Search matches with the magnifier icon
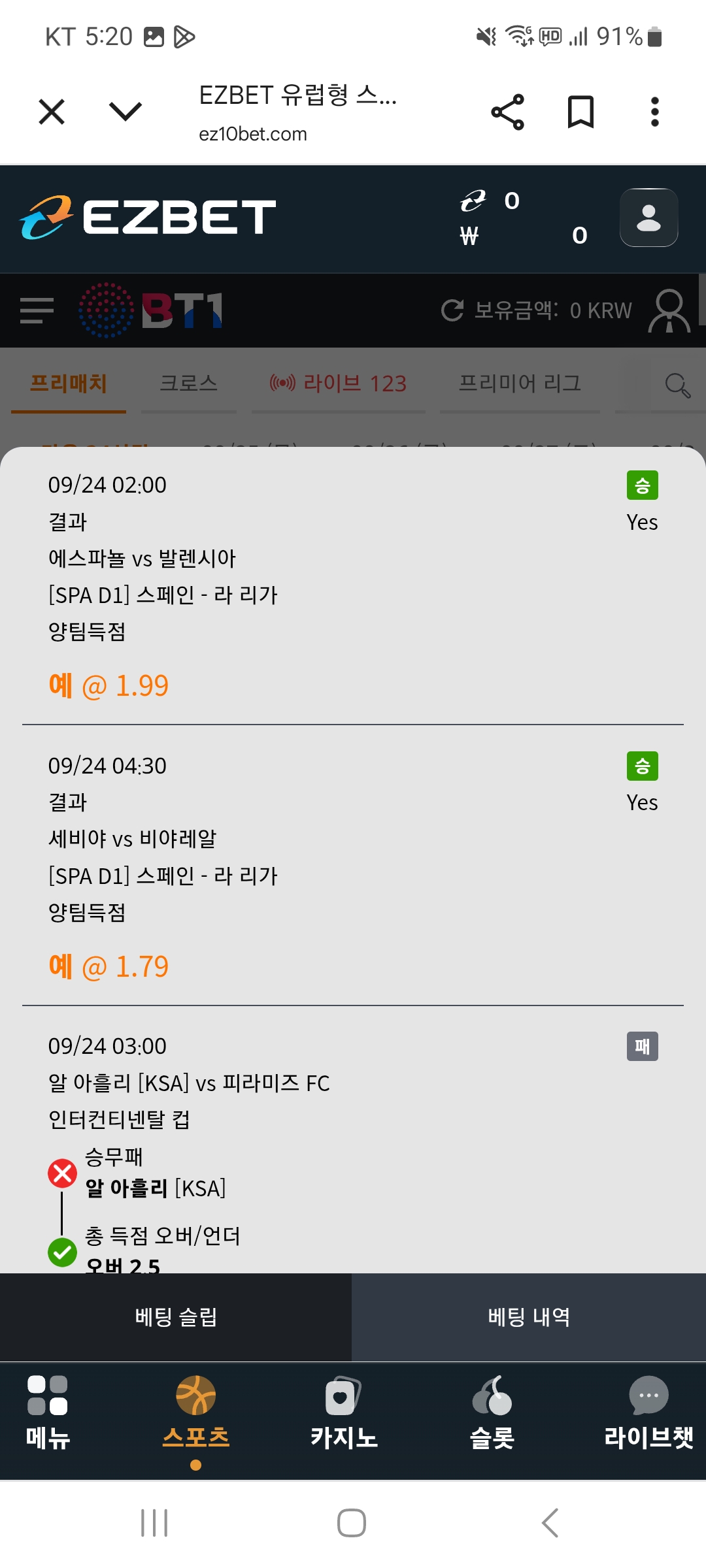This screenshot has height=1568, width=706. pos(677,385)
